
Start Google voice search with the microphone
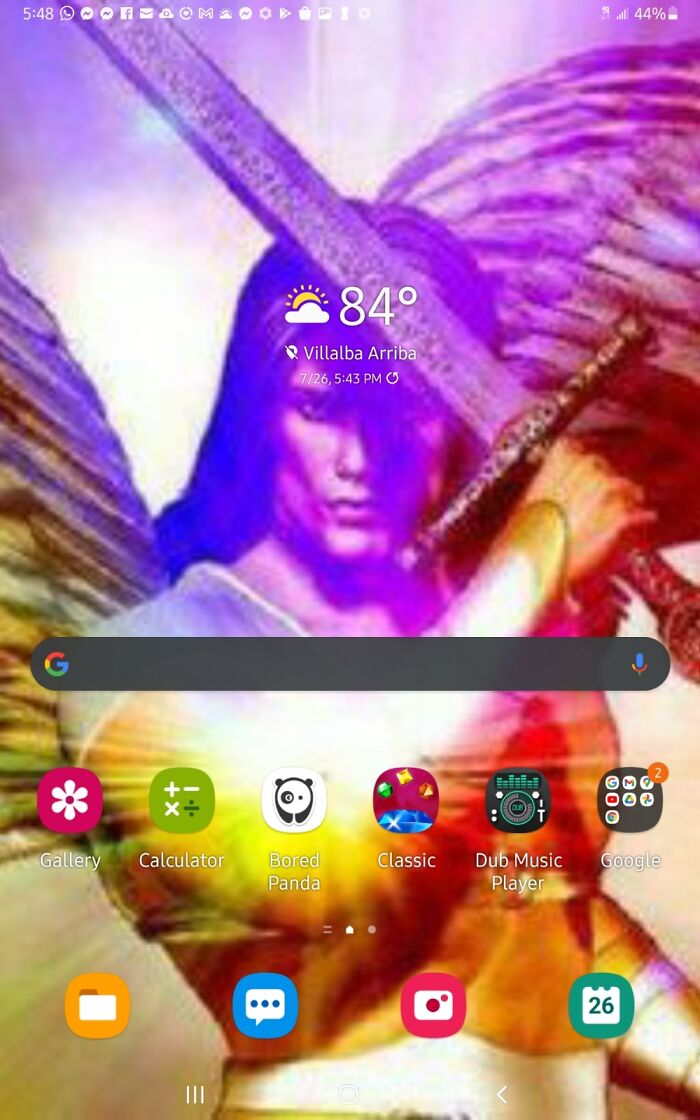pyautogui.click(x=639, y=664)
